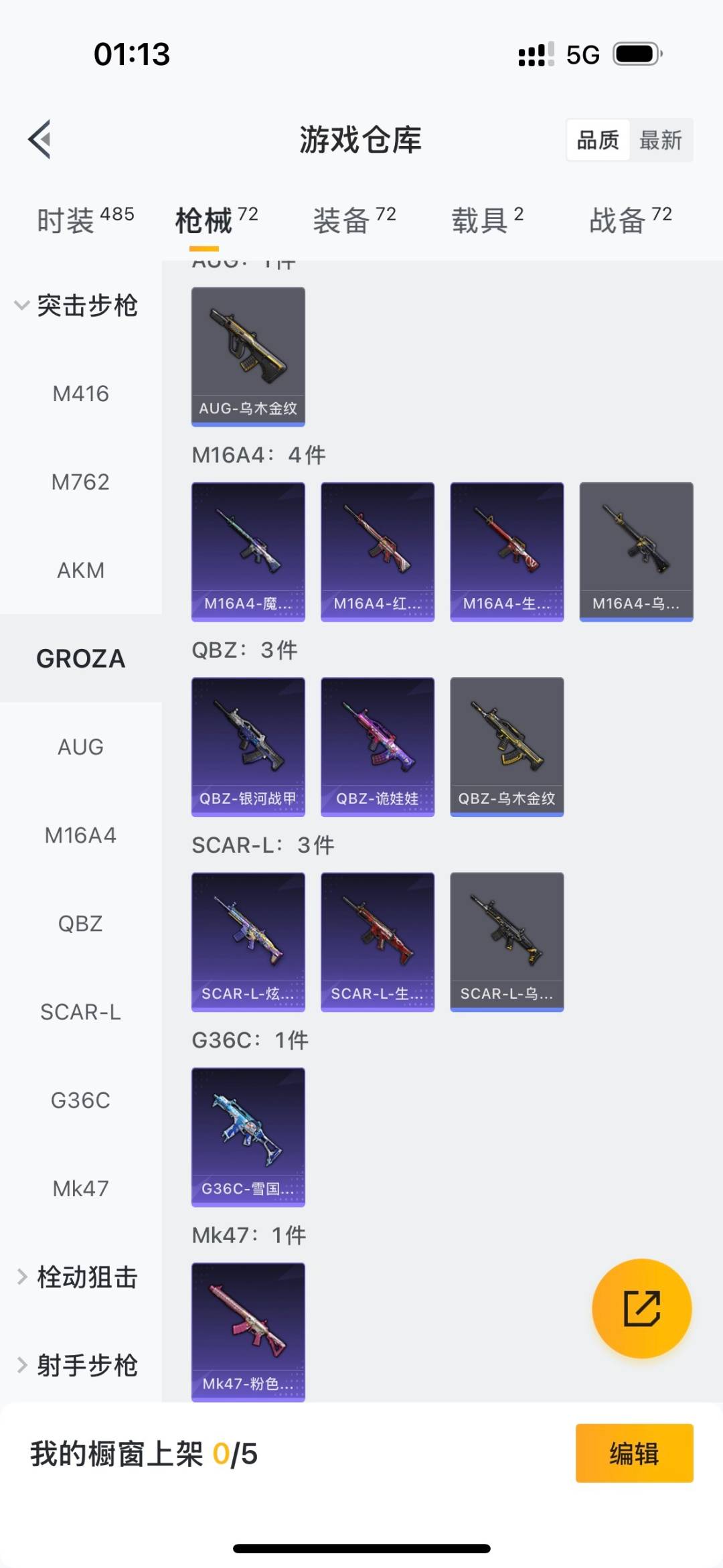Switch to the 时装 tab
723x1568 pixels.
pyautogui.click(x=85, y=220)
